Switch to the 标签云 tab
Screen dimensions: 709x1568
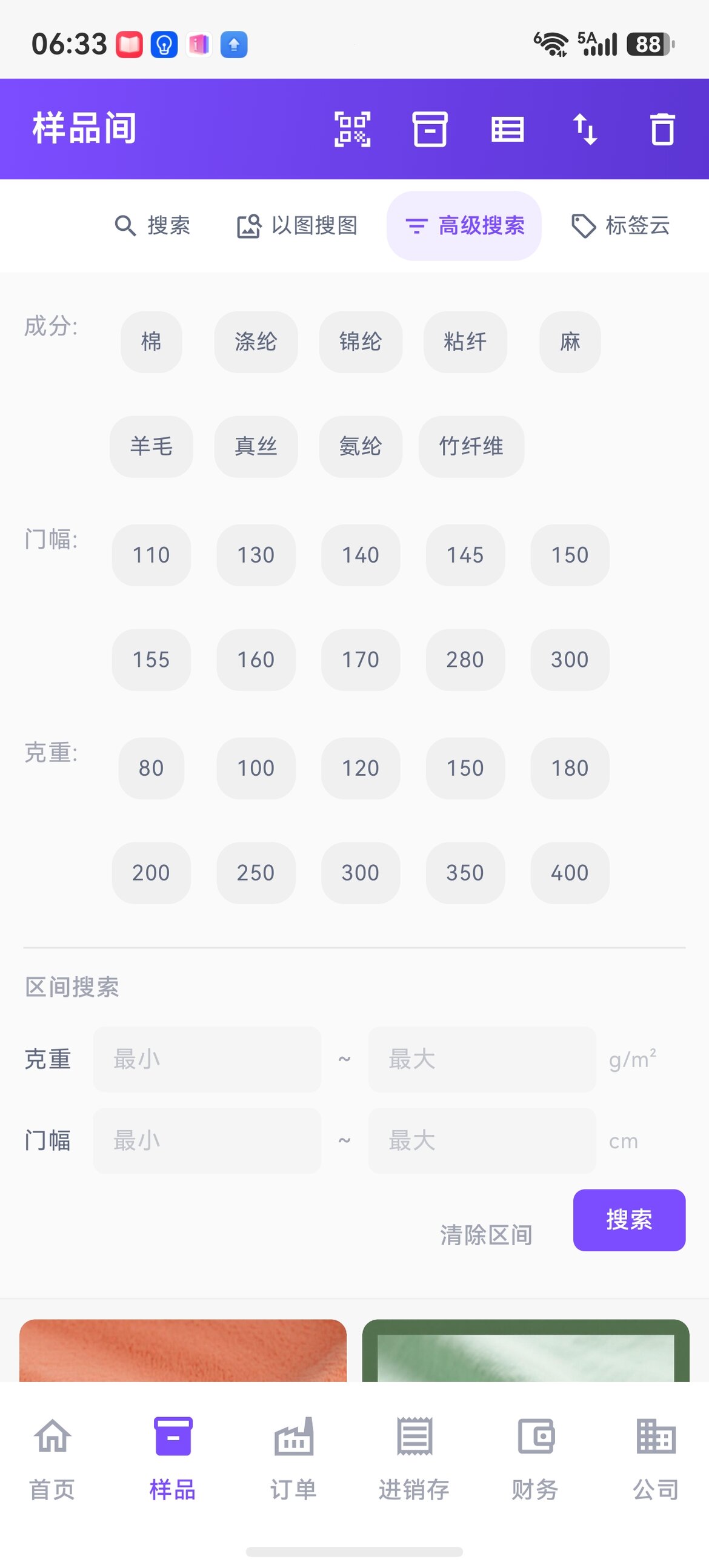(620, 225)
